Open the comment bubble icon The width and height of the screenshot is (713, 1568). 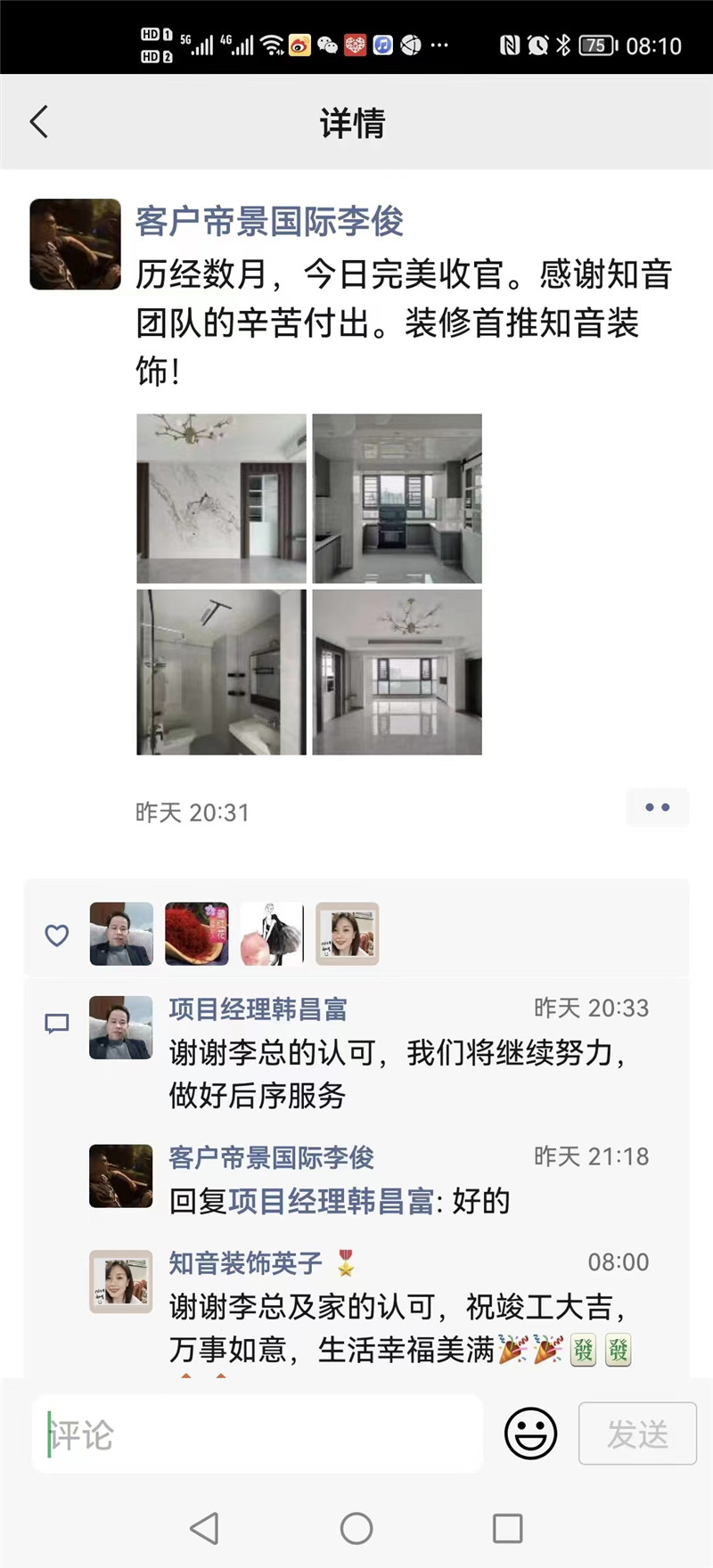click(x=56, y=1023)
